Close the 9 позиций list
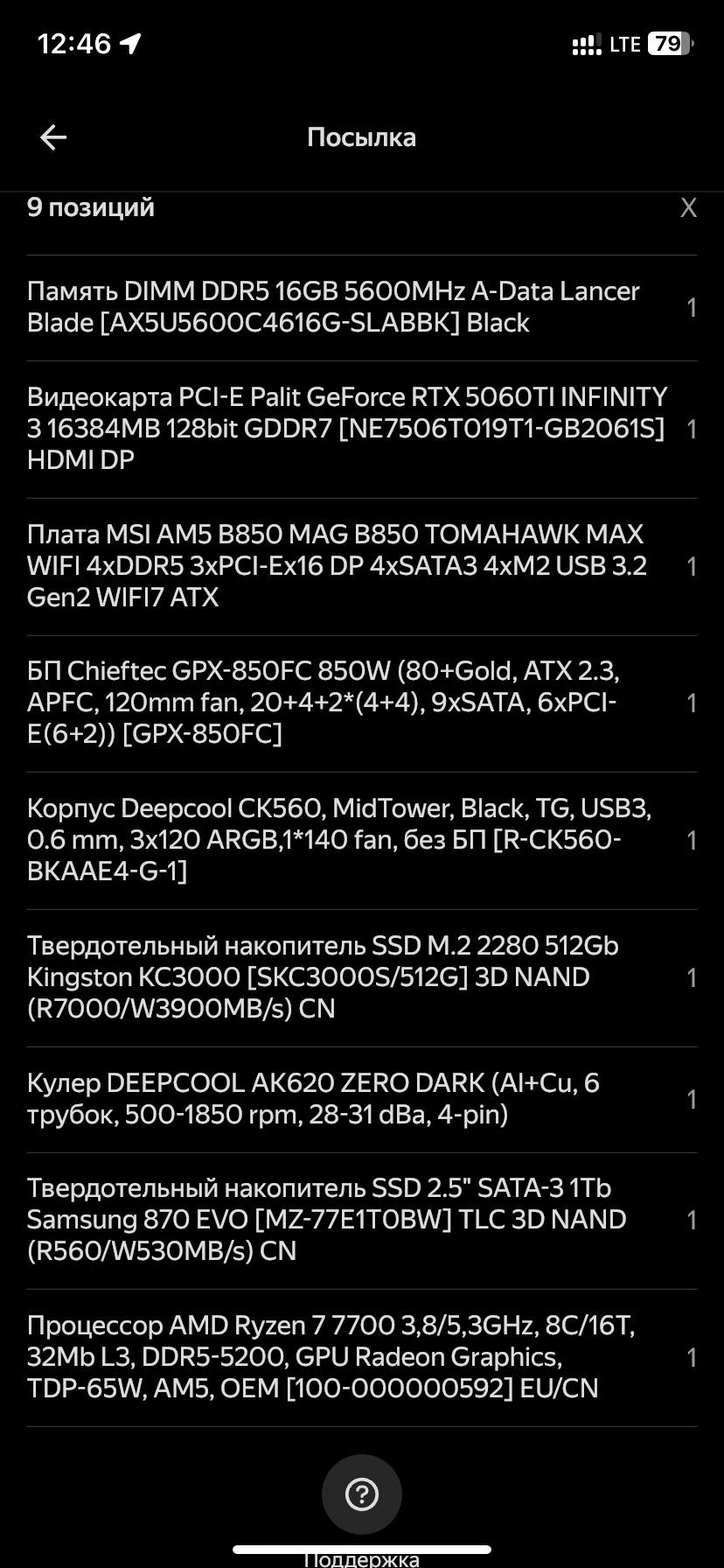Screen dimensions: 724x1568 tap(688, 208)
